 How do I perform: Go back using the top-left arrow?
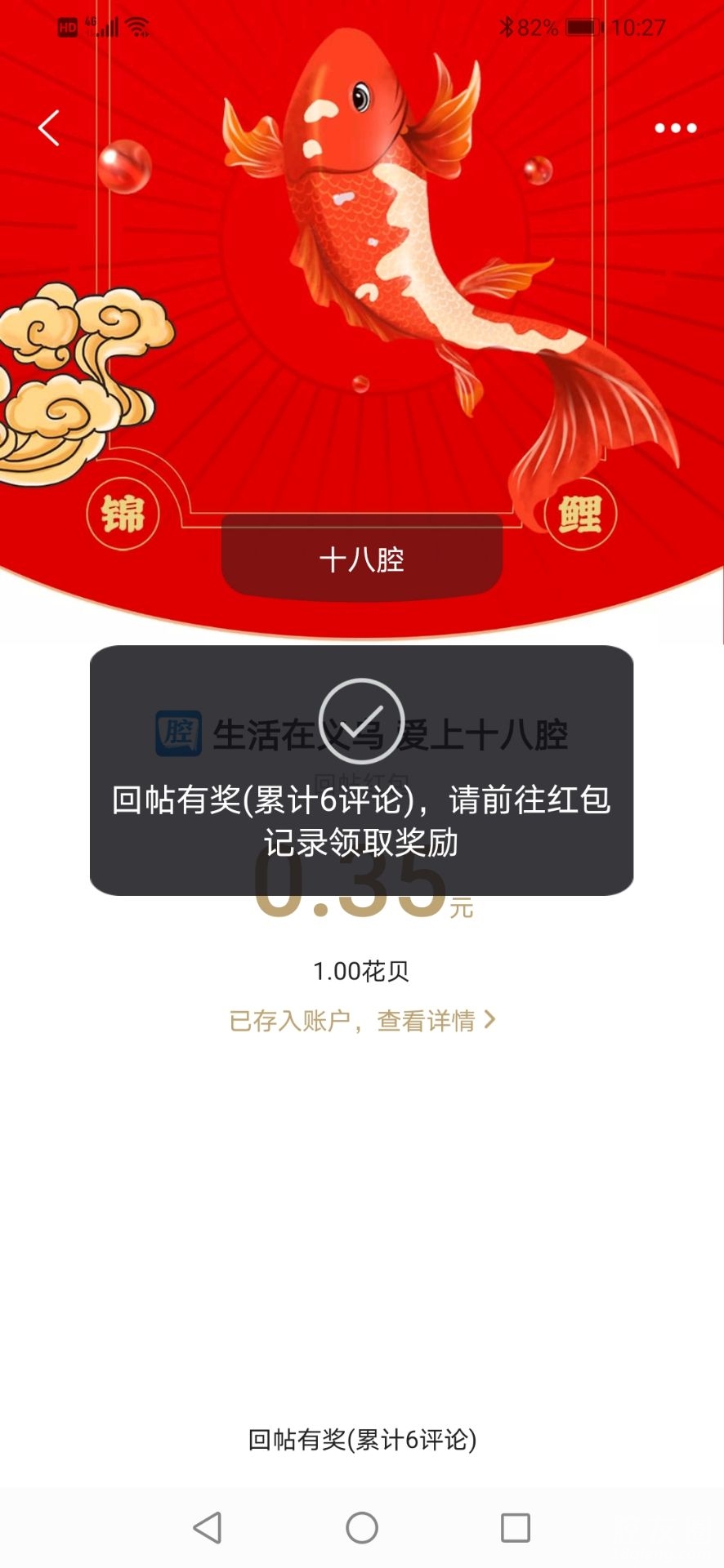click(x=49, y=128)
